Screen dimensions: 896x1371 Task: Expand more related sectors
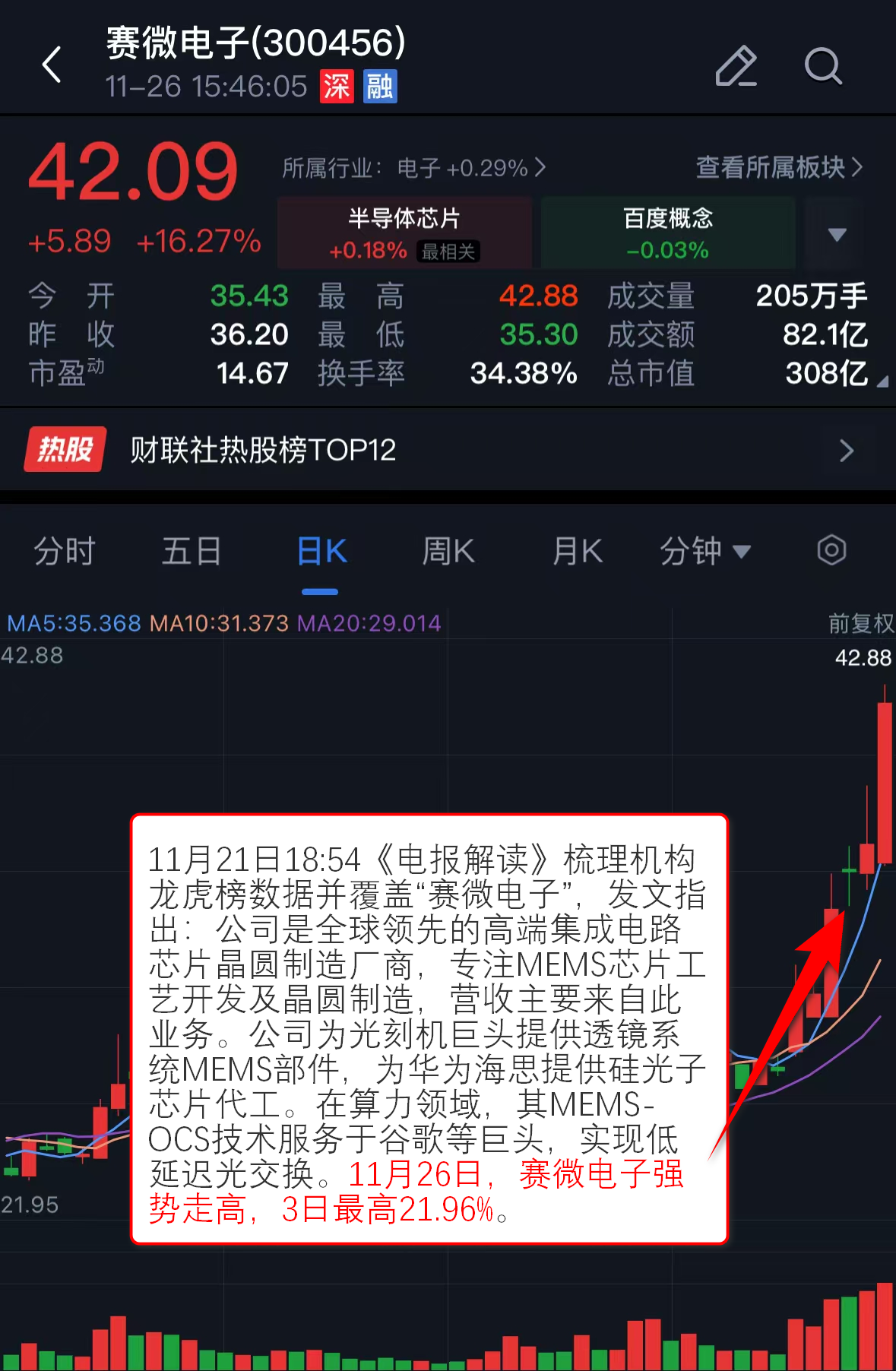pos(837,234)
